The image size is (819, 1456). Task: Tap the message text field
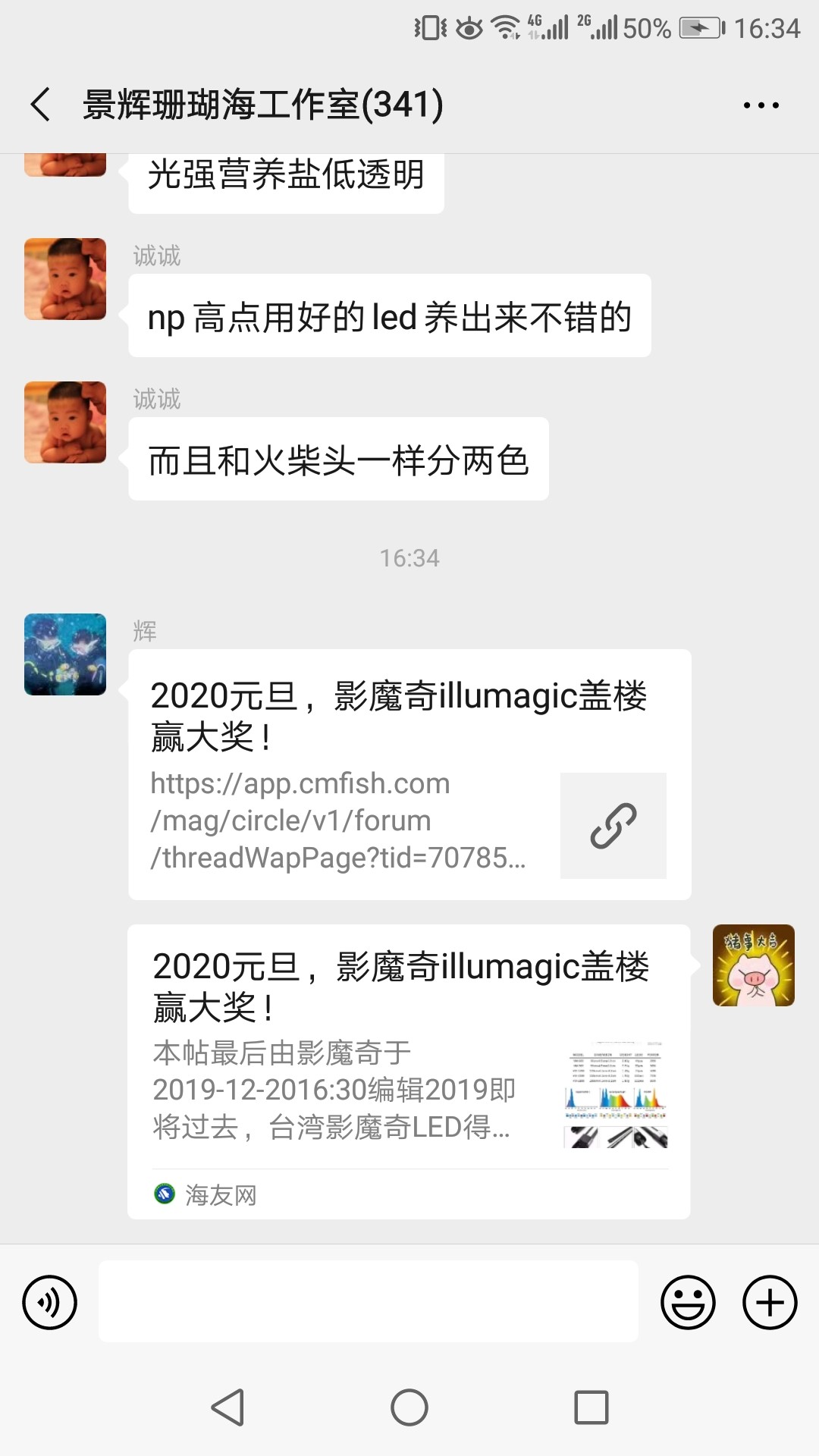pos(368,1301)
